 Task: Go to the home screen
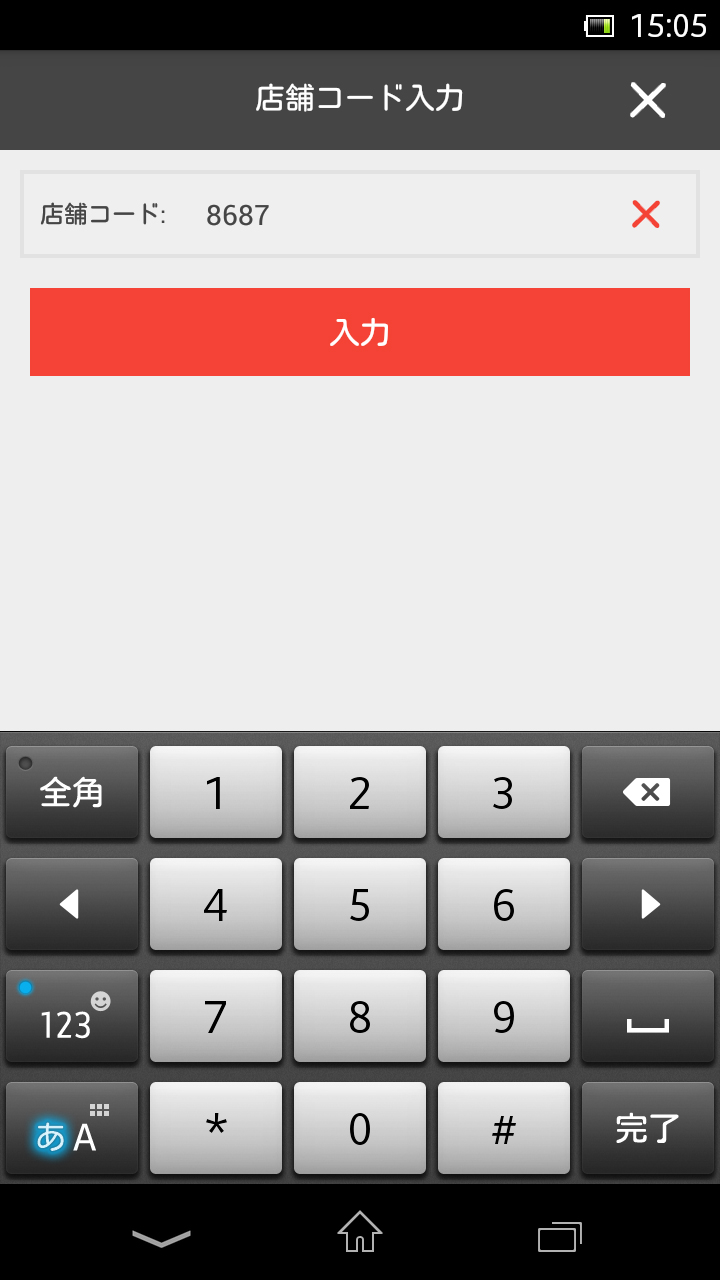click(360, 1232)
